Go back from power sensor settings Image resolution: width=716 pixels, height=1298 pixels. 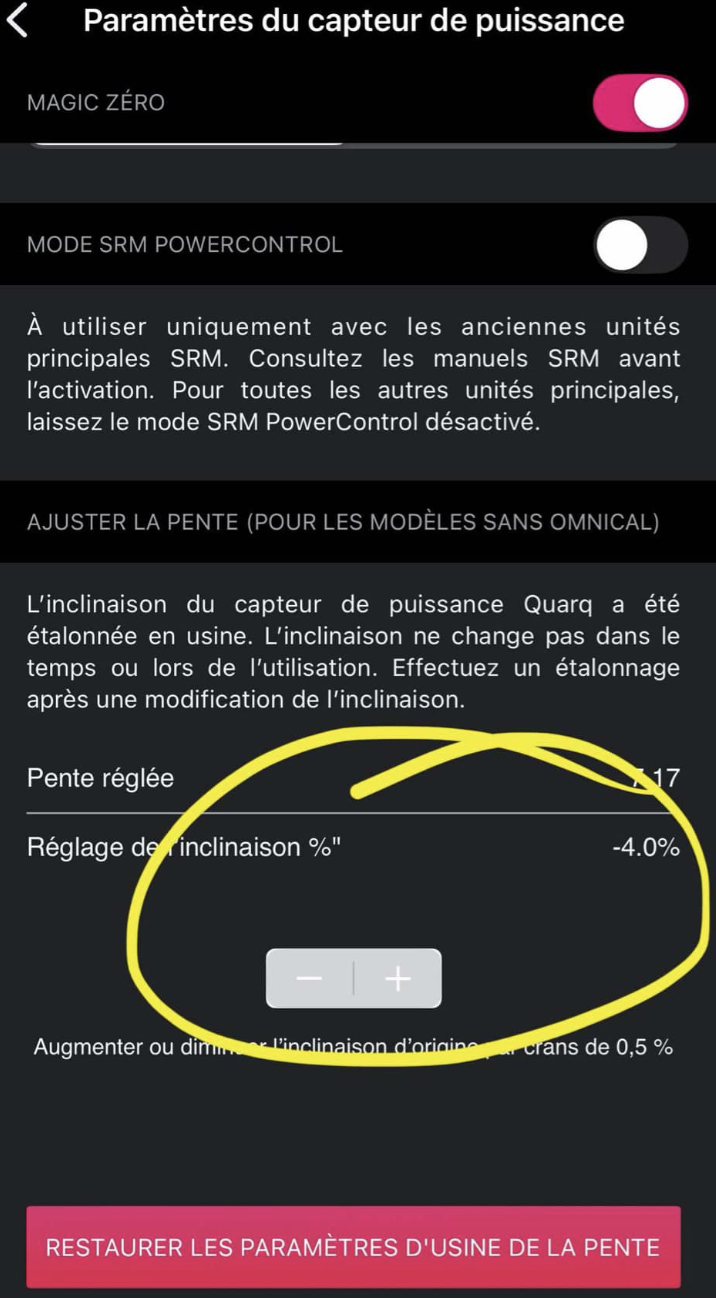(18, 20)
